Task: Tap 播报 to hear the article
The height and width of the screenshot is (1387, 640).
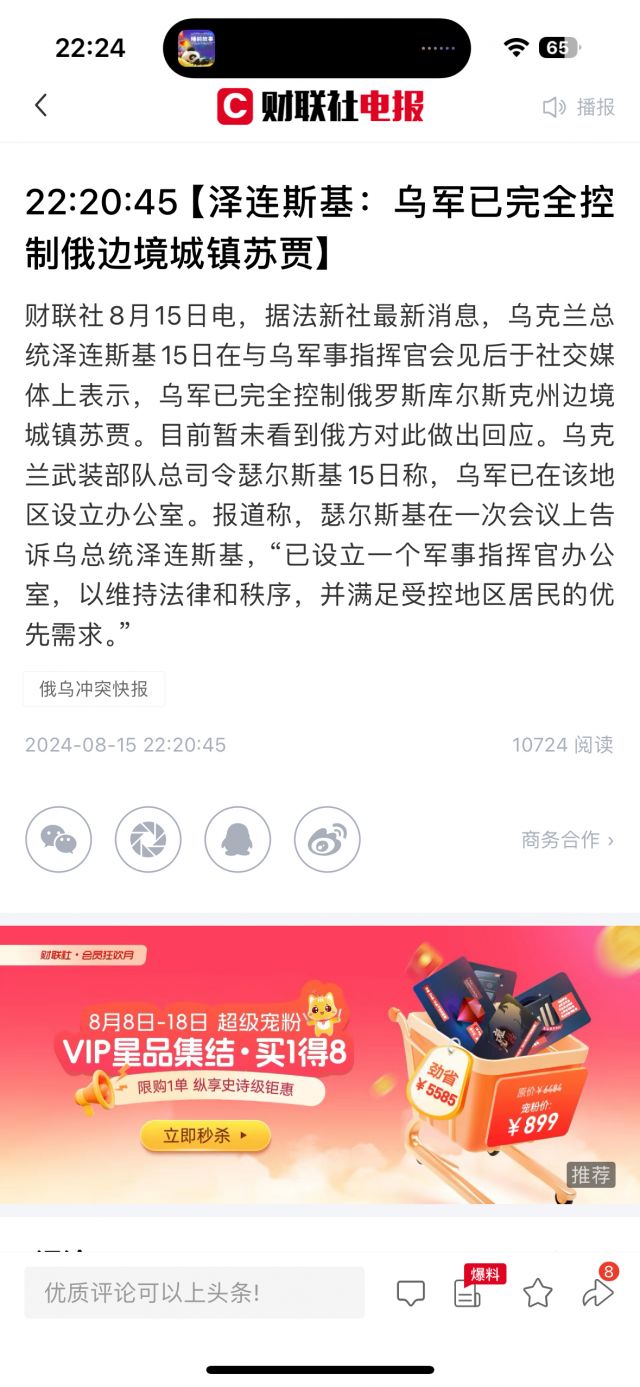Action: (578, 107)
